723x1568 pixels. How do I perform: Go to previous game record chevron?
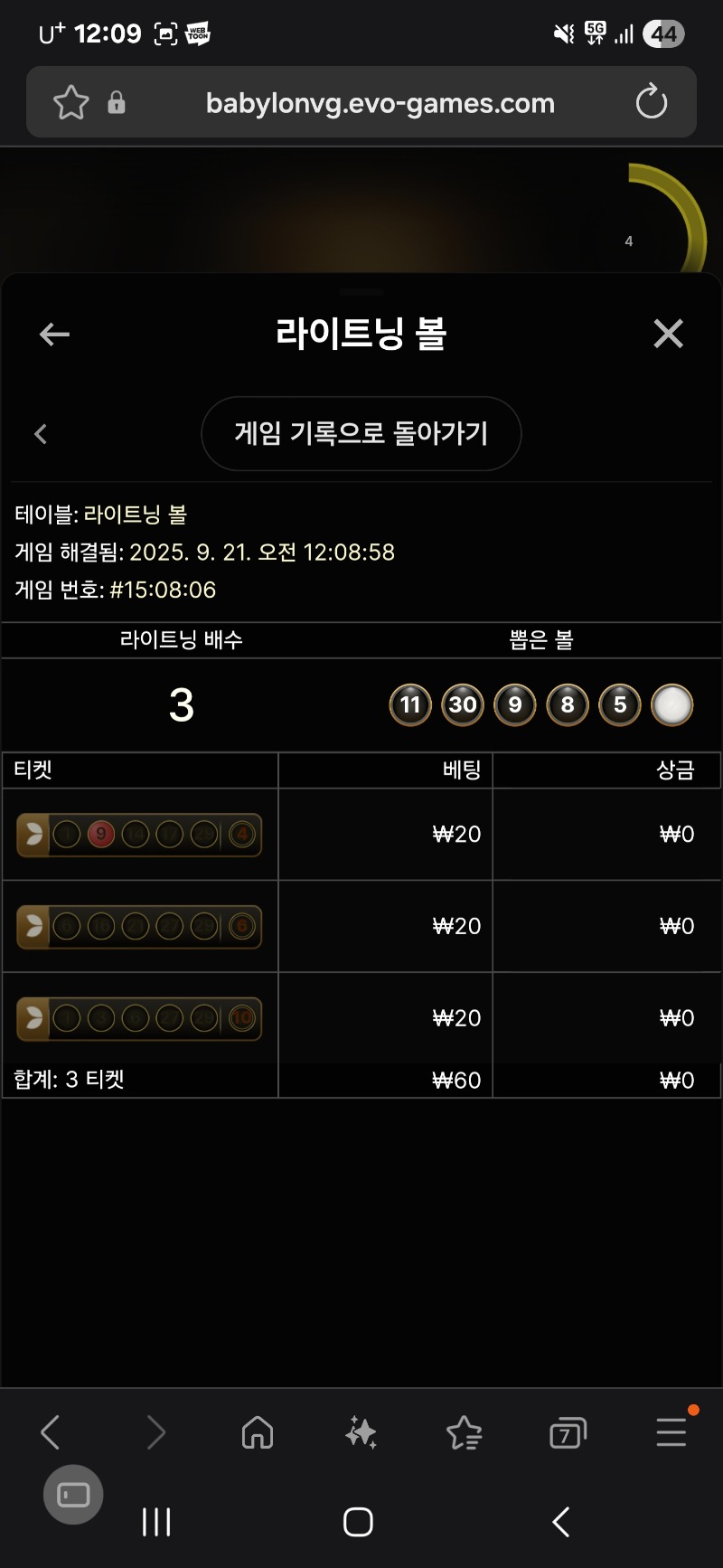pos(41,434)
